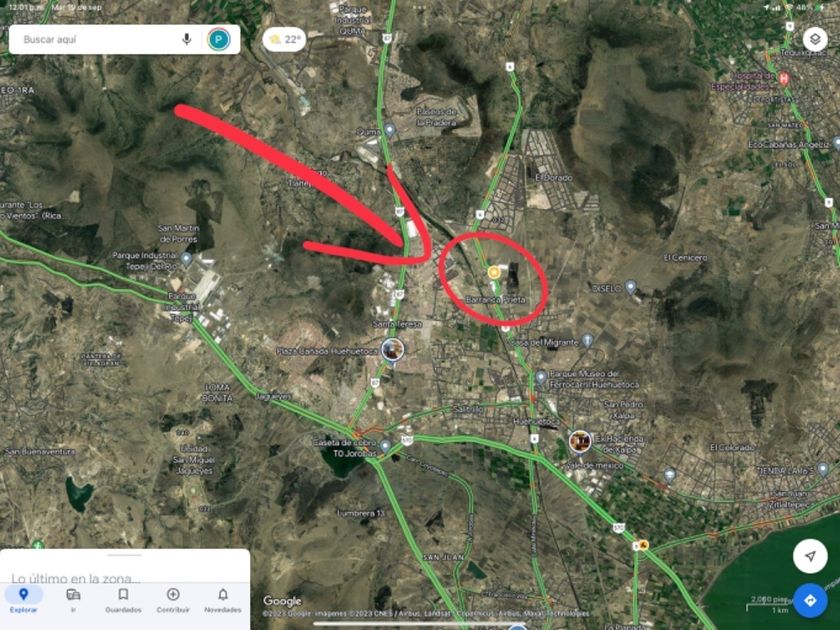Screen dimensions: 840x630
Task: Go to the Contribuir tab
Action: (x=173, y=600)
